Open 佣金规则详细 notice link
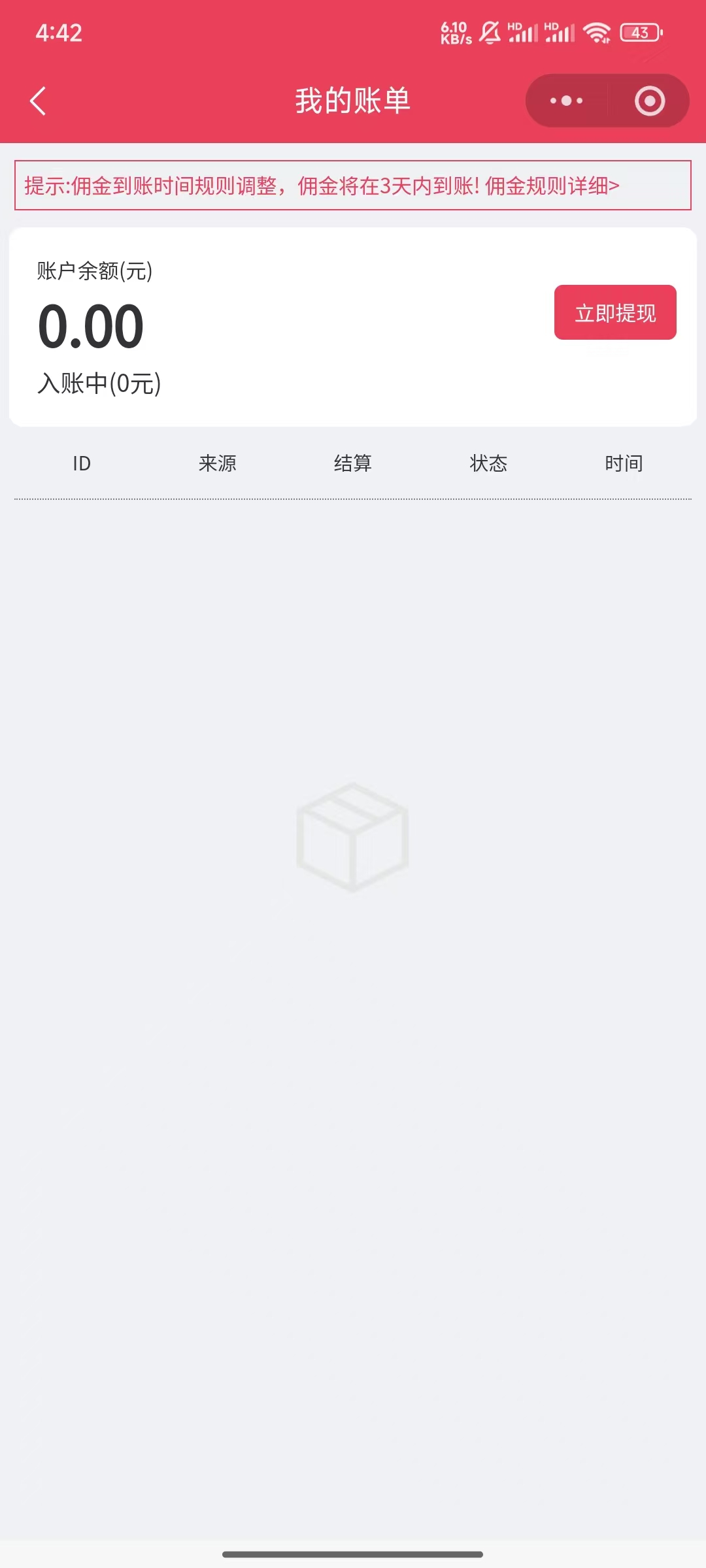The image size is (706, 1568). click(551, 186)
